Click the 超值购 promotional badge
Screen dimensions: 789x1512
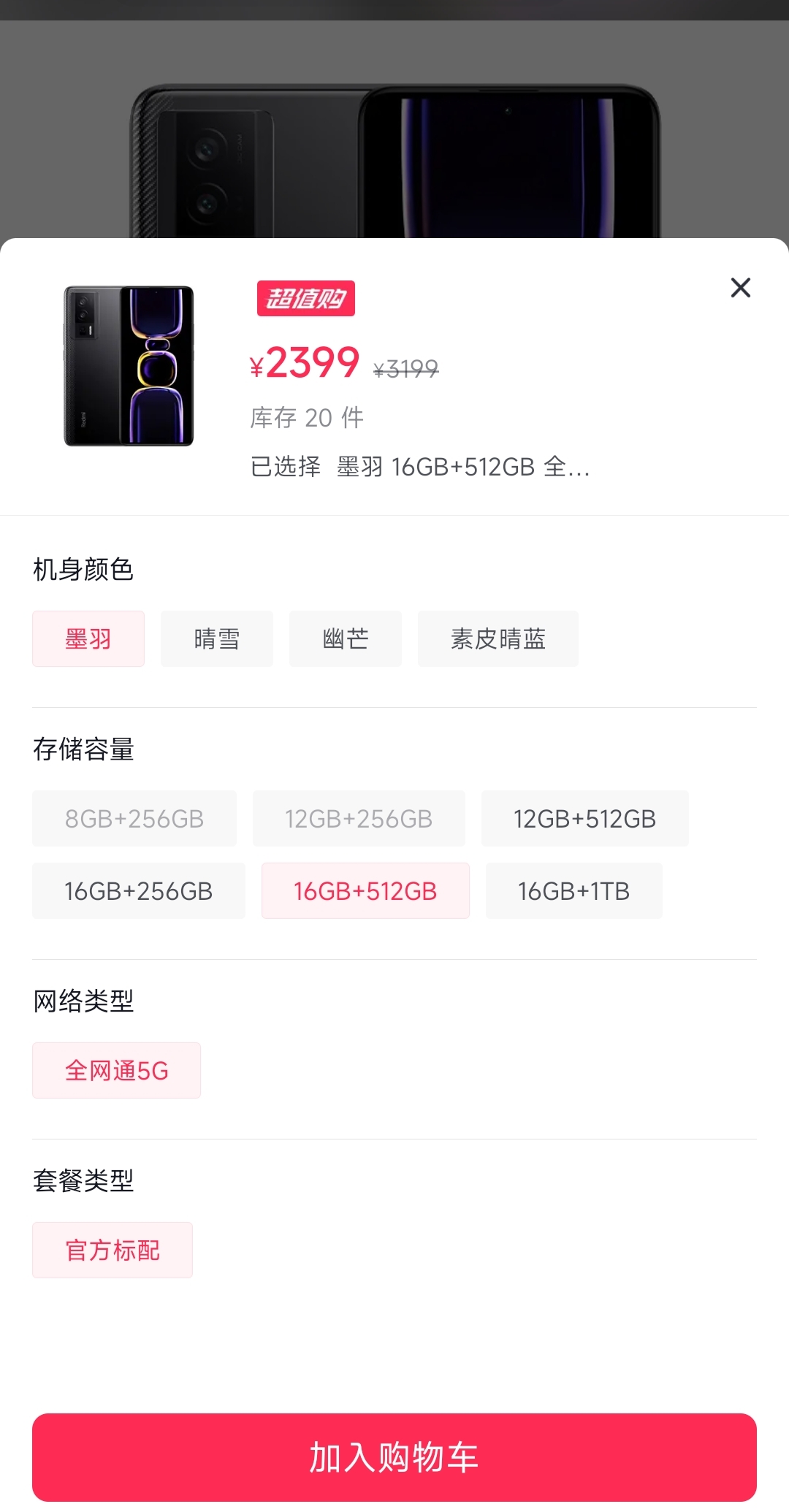click(306, 298)
